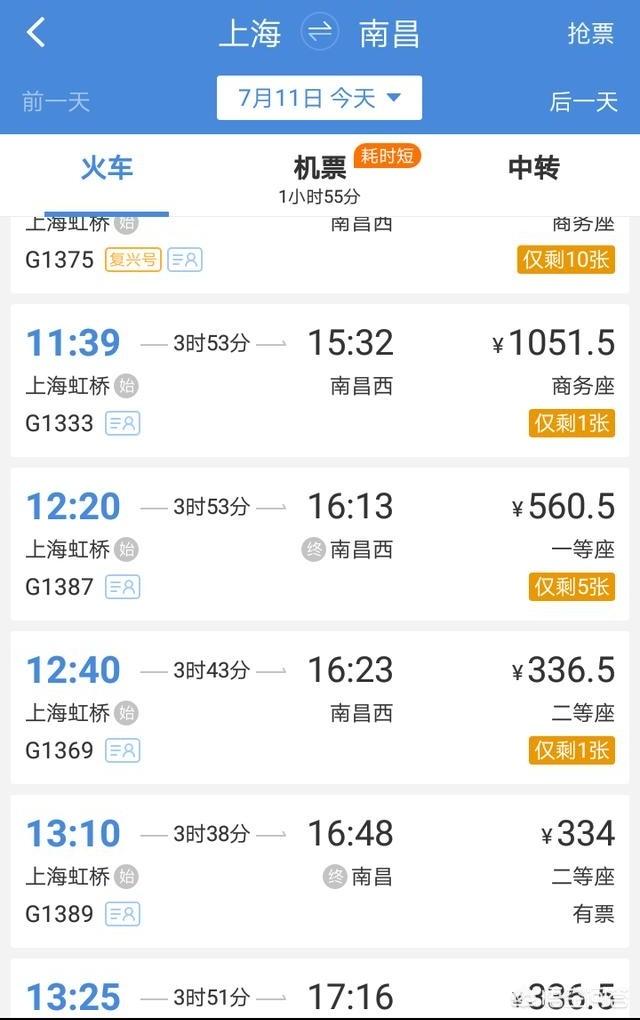640x1020 pixels.
Task: Open the 7月11日 date picker
Action: coord(319,98)
